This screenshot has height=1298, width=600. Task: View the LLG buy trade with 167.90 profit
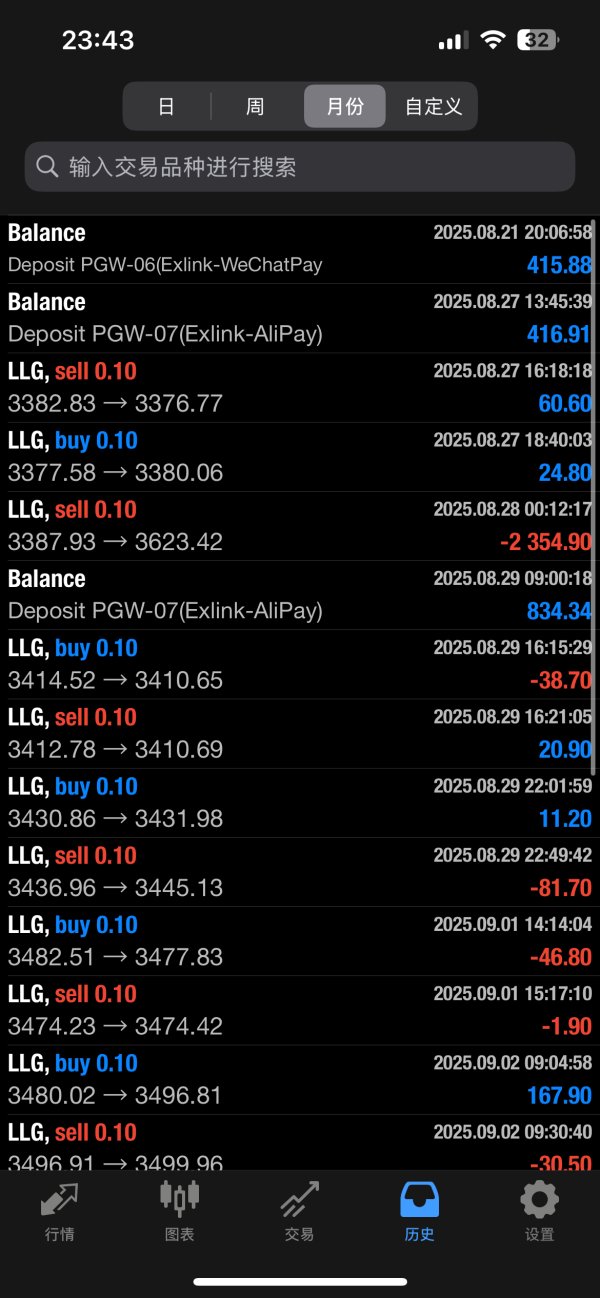tap(300, 1080)
